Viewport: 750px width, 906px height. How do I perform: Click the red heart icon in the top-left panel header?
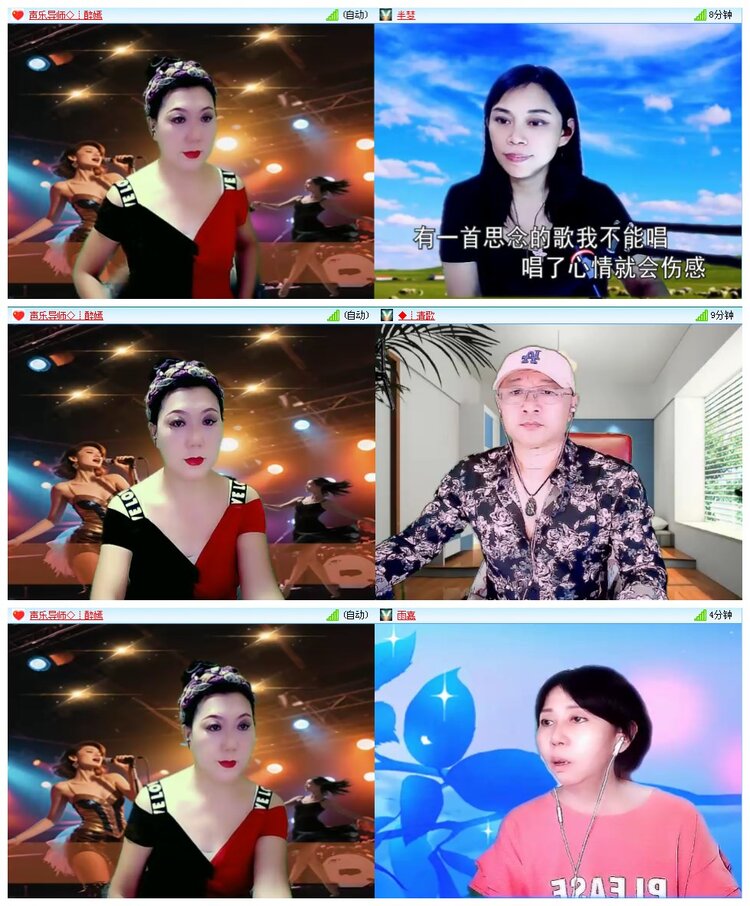tap(15, 13)
